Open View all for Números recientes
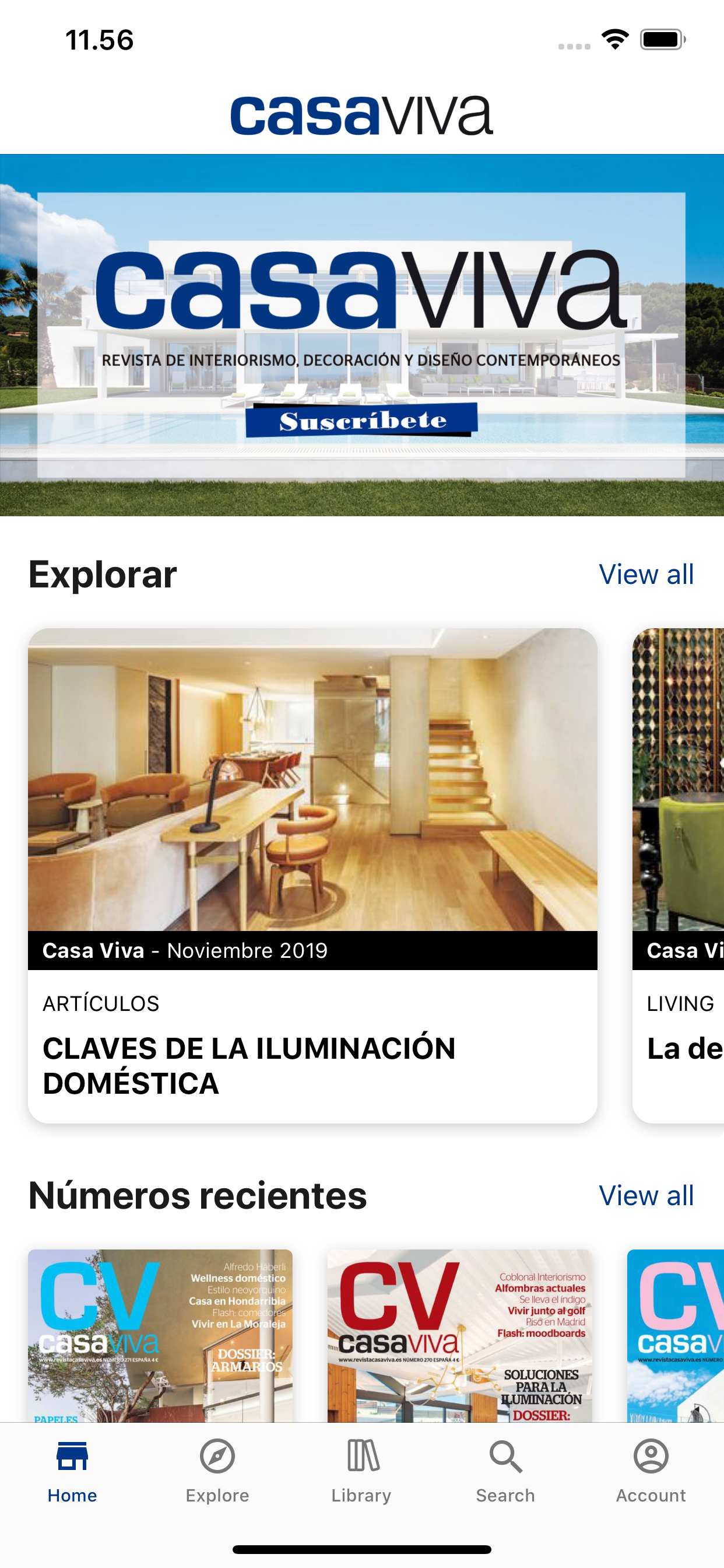 tap(646, 1195)
